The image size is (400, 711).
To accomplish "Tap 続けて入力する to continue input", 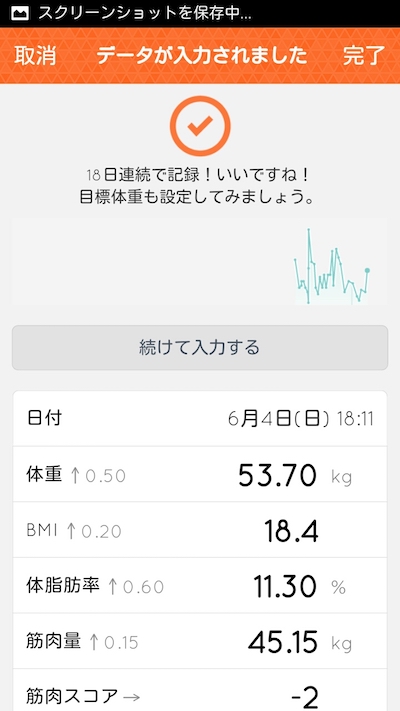I will (200, 348).
